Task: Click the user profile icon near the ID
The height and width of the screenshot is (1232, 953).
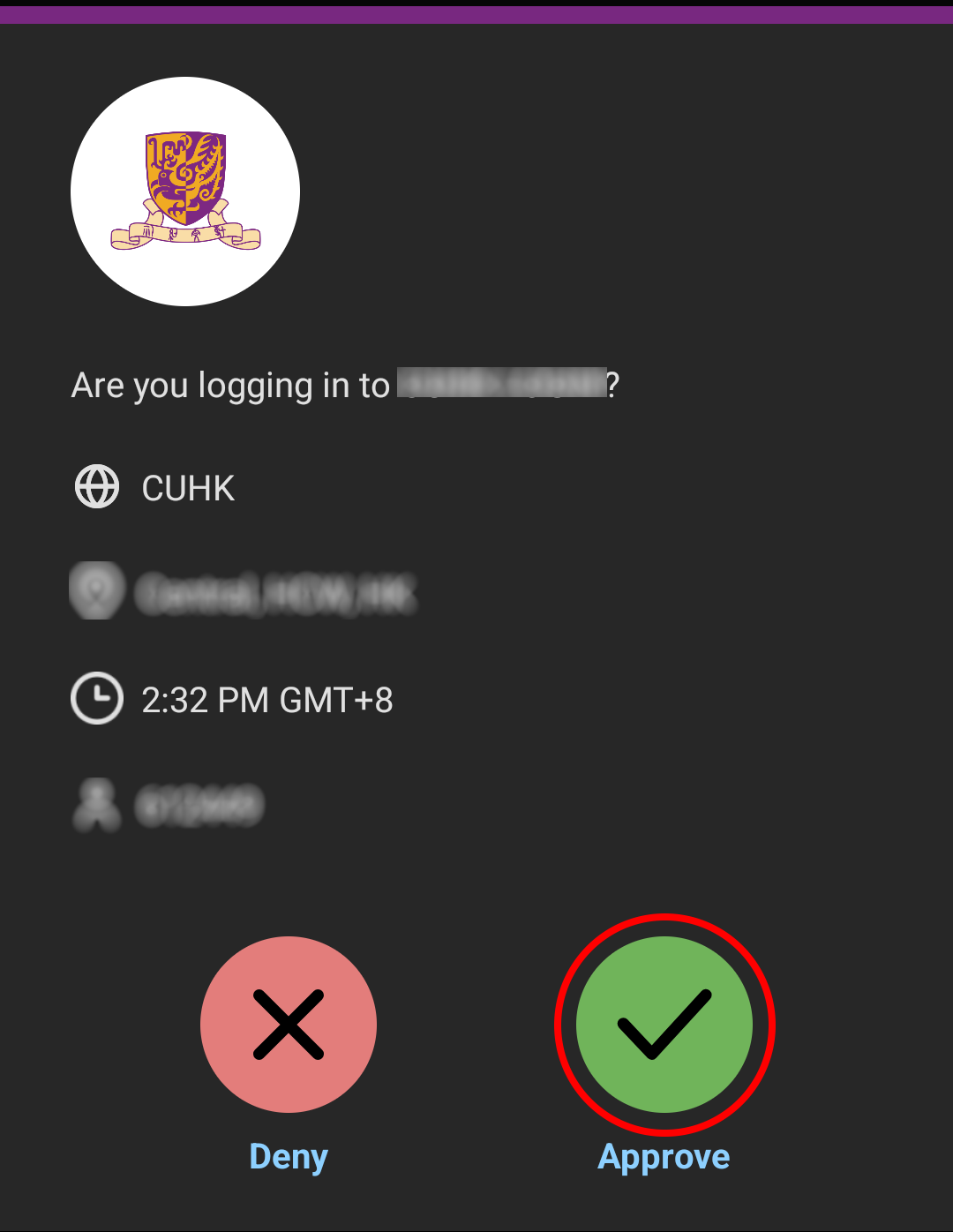Action: point(95,803)
